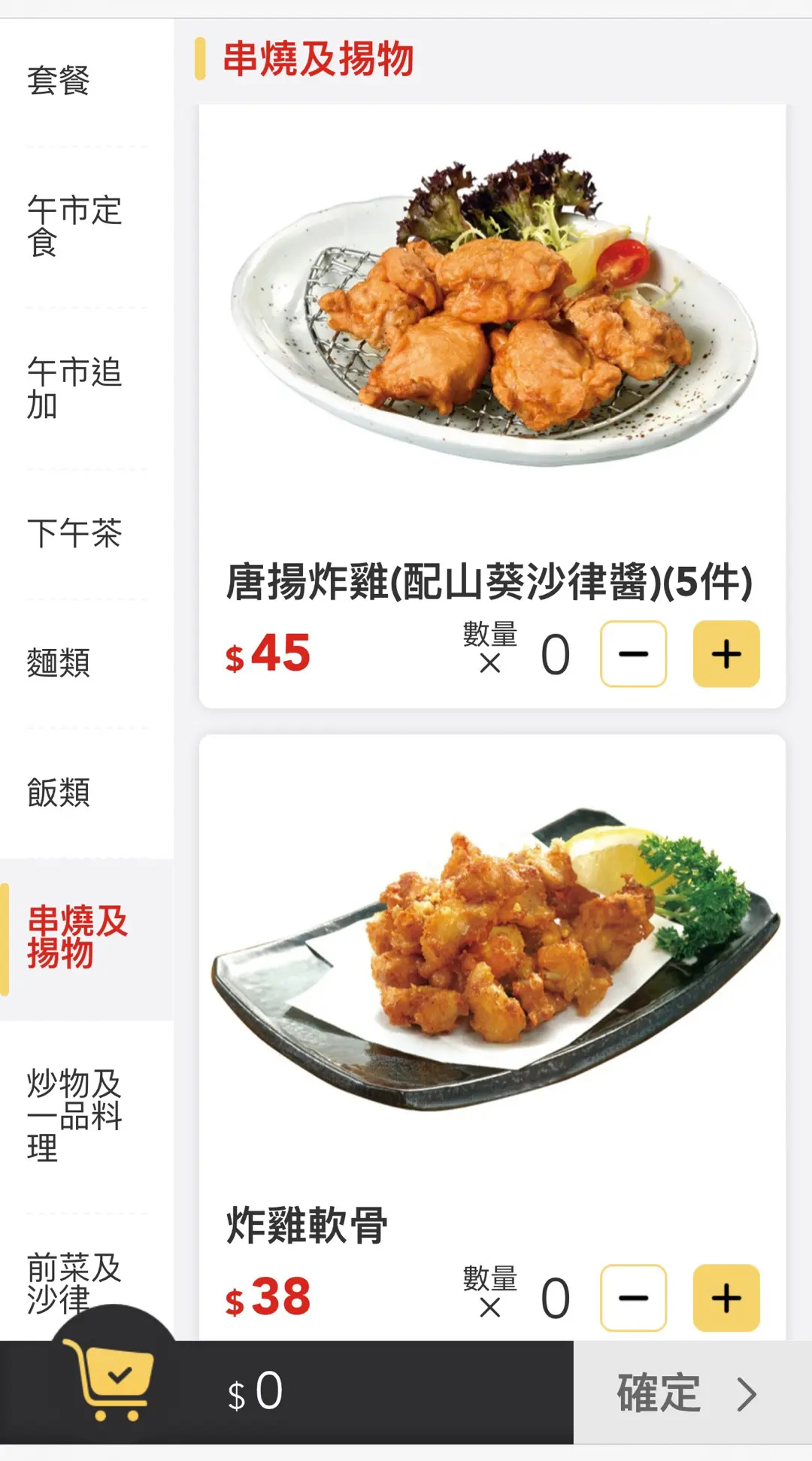Go to 下午茶 menu category
The height and width of the screenshot is (1461, 812).
pos(74,533)
